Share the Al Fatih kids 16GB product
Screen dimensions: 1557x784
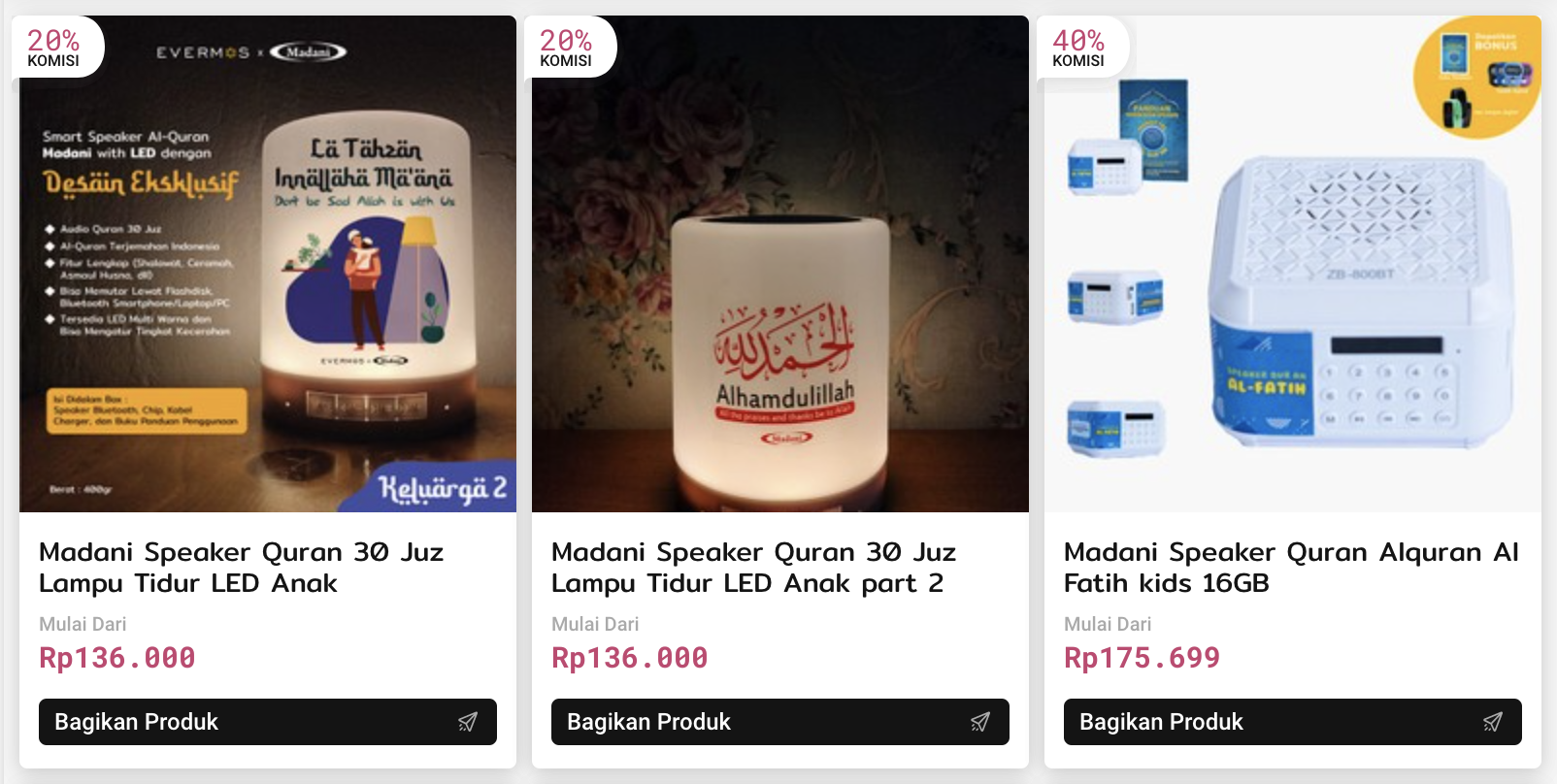point(1293,722)
